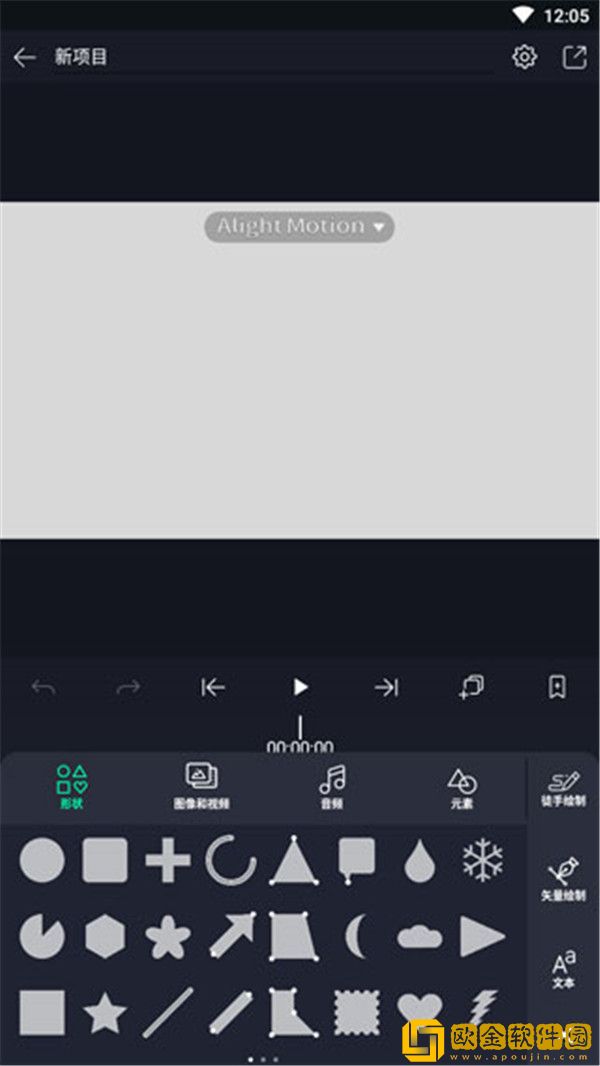
Task: Tap the bookmark icon in the toolbar
Action: coord(557,687)
